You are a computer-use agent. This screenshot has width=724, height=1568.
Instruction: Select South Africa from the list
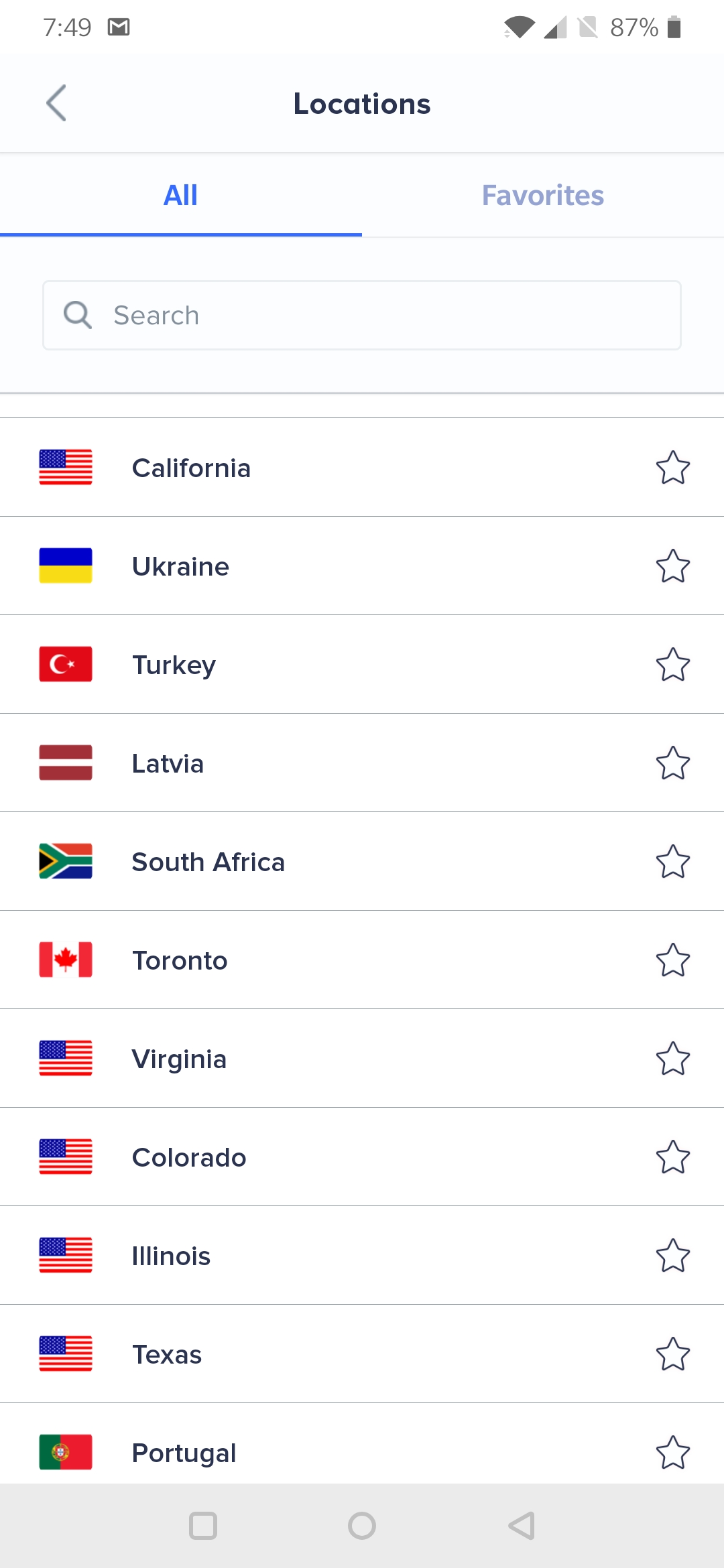tap(208, 862)
